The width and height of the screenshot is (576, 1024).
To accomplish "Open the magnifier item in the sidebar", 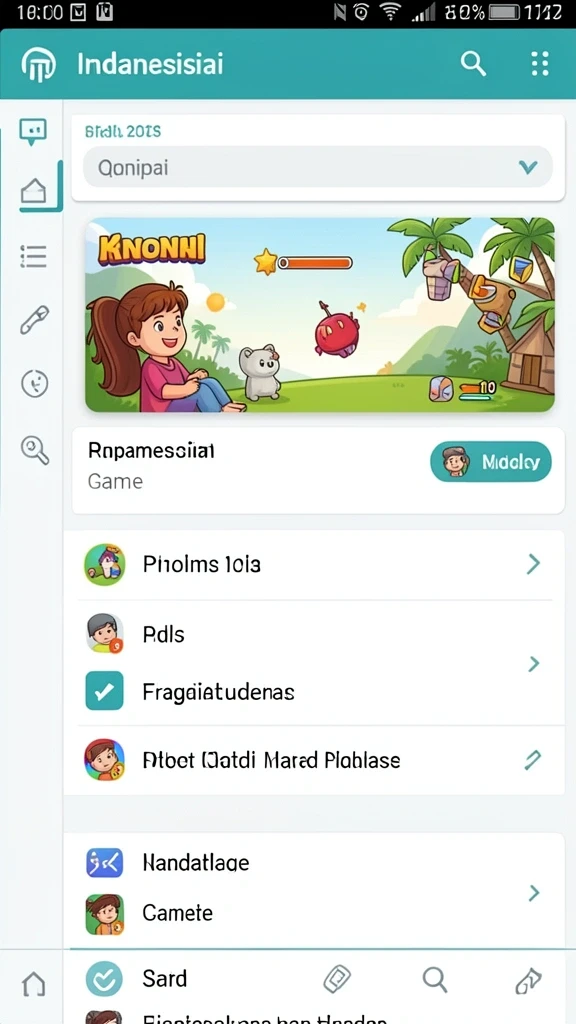I will (x=35, y=450).
